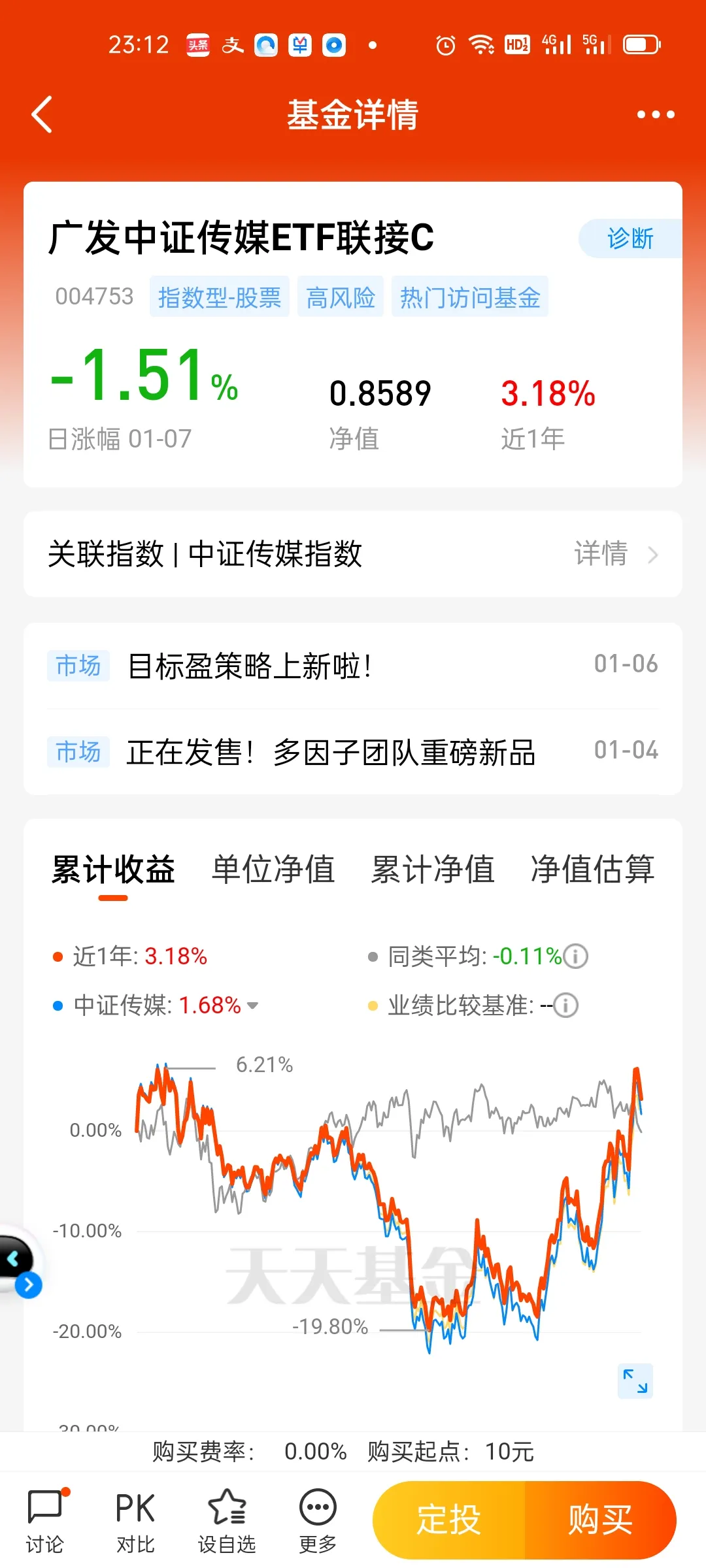Open the 讨论 discussion section
Image resolution: width=706 pixels, height=1568 pixels.
click(x=45, y=1520)
